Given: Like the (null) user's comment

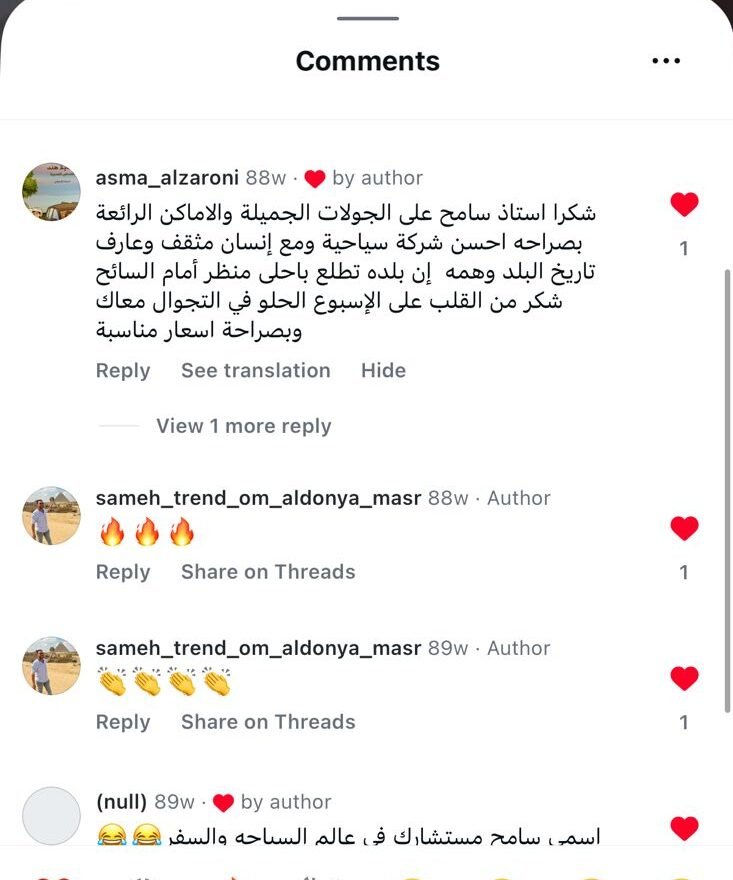Looking at the screenshot, I should (684, 828).
